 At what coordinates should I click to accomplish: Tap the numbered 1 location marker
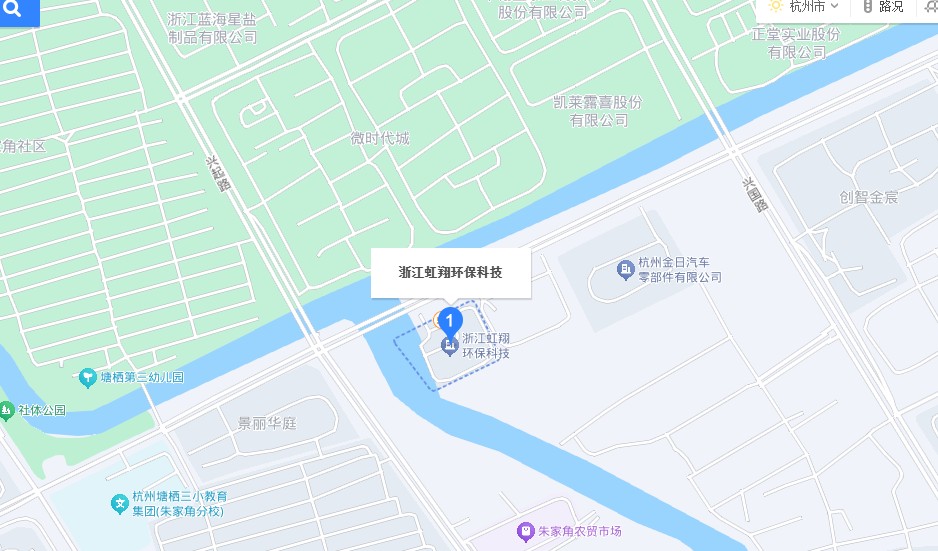coord(450,322)
